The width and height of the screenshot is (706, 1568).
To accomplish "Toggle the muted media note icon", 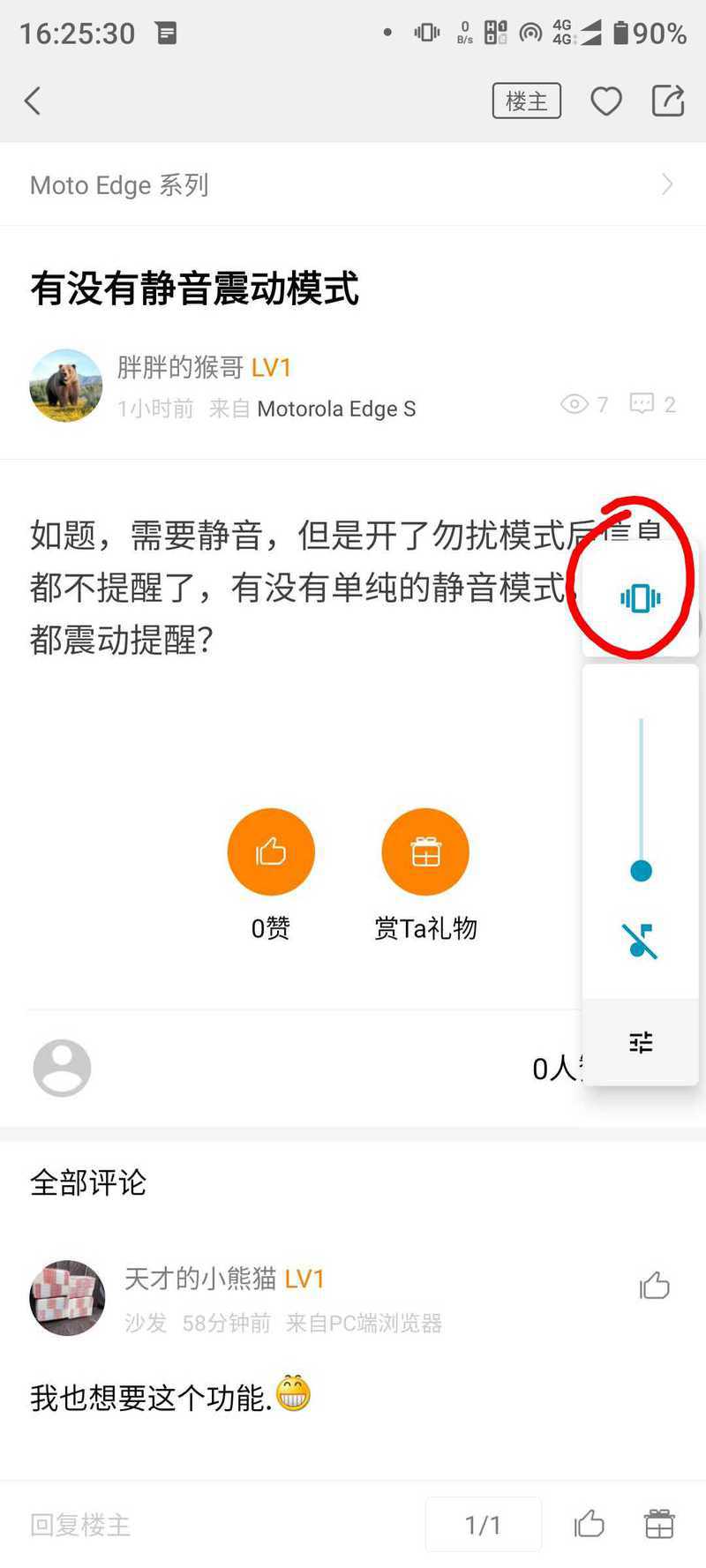I will click(641, 941).
